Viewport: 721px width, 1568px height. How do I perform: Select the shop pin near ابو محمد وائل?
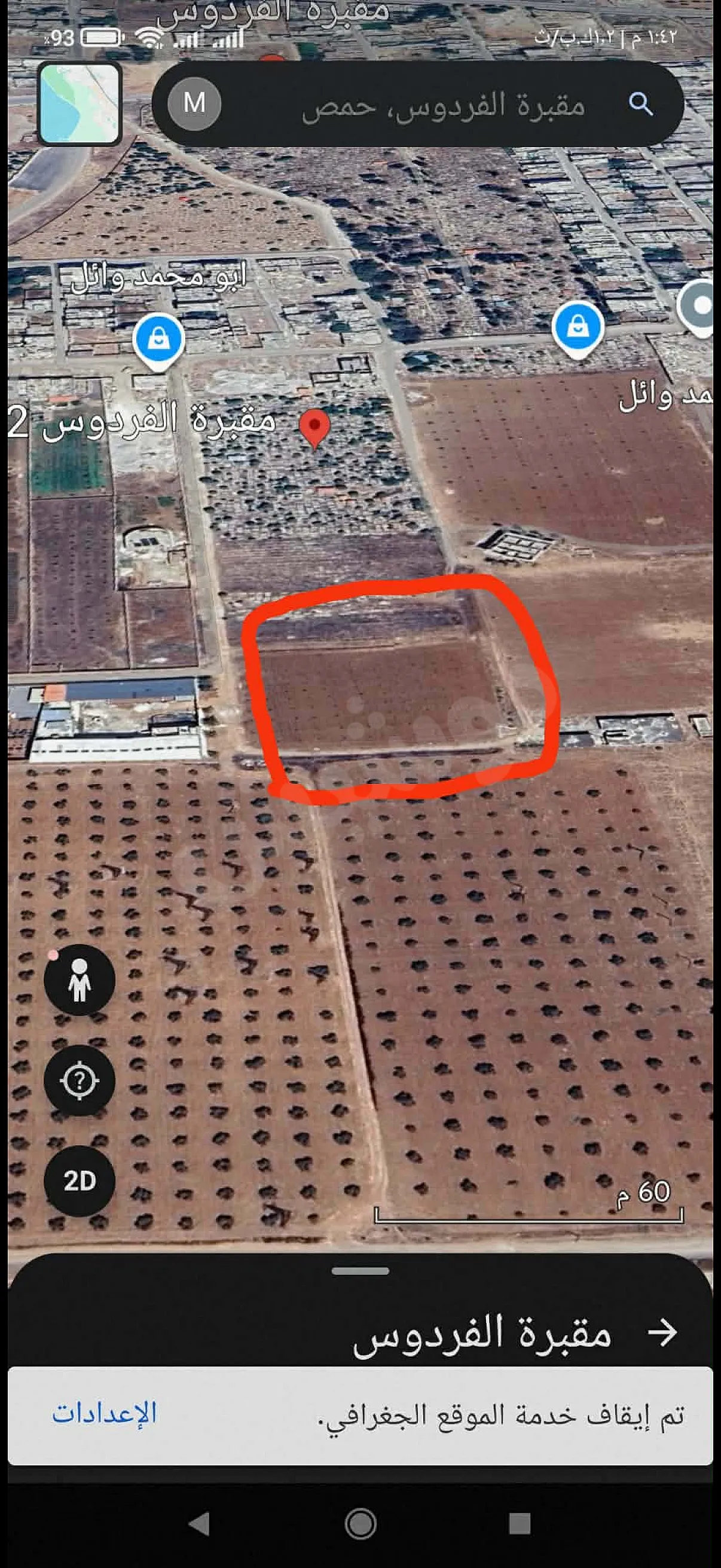pyautogui.click(x=158, y=340)
